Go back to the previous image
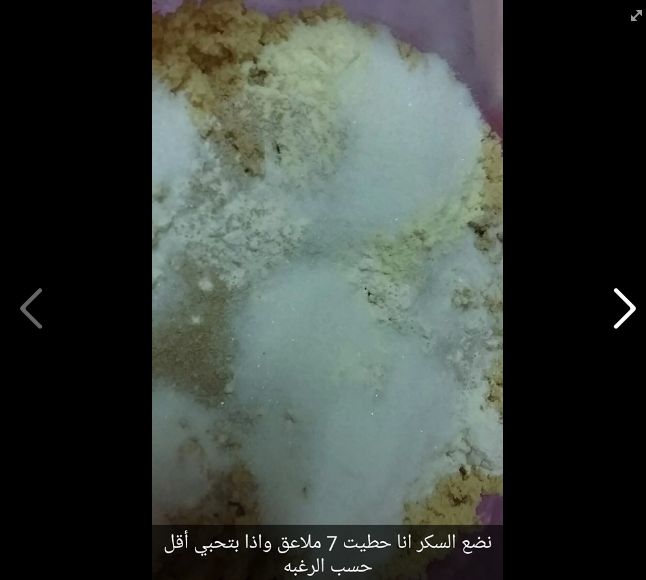 (x=31, y=309)
